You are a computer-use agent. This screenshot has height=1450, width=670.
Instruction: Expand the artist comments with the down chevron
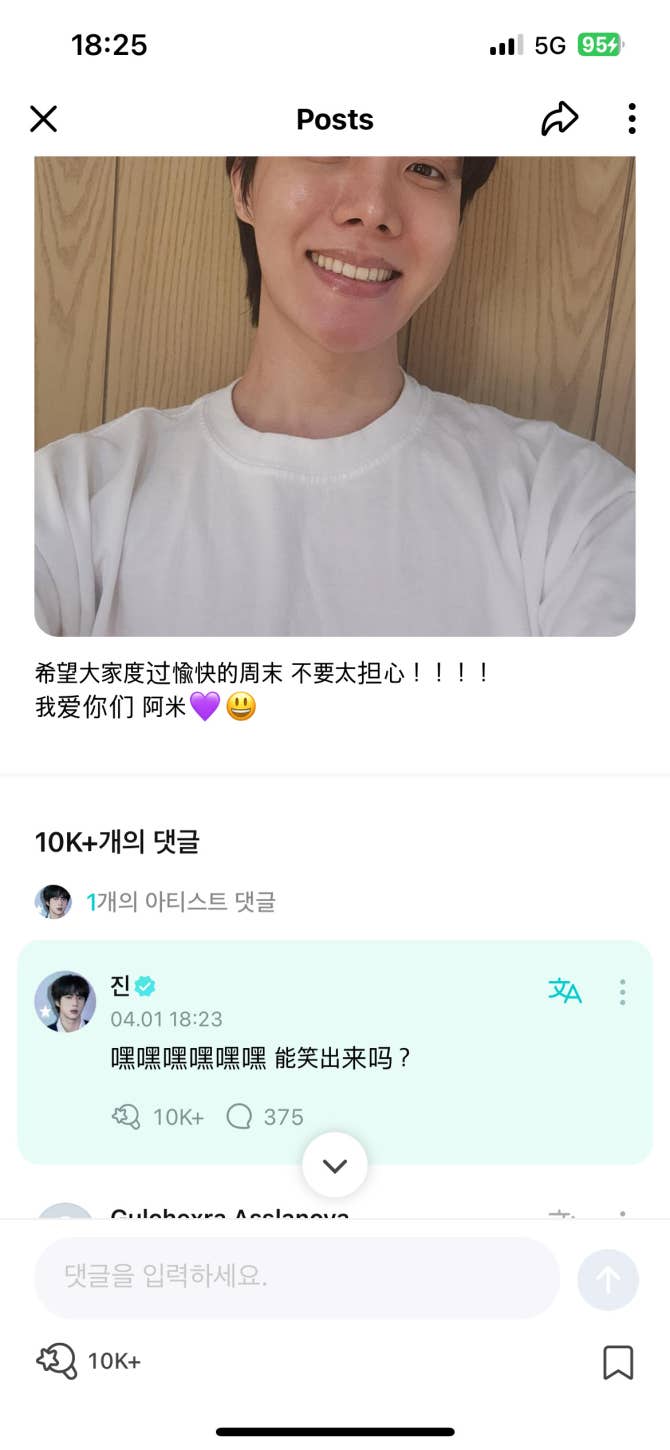pyautogui.click(x=335, y=1165)
